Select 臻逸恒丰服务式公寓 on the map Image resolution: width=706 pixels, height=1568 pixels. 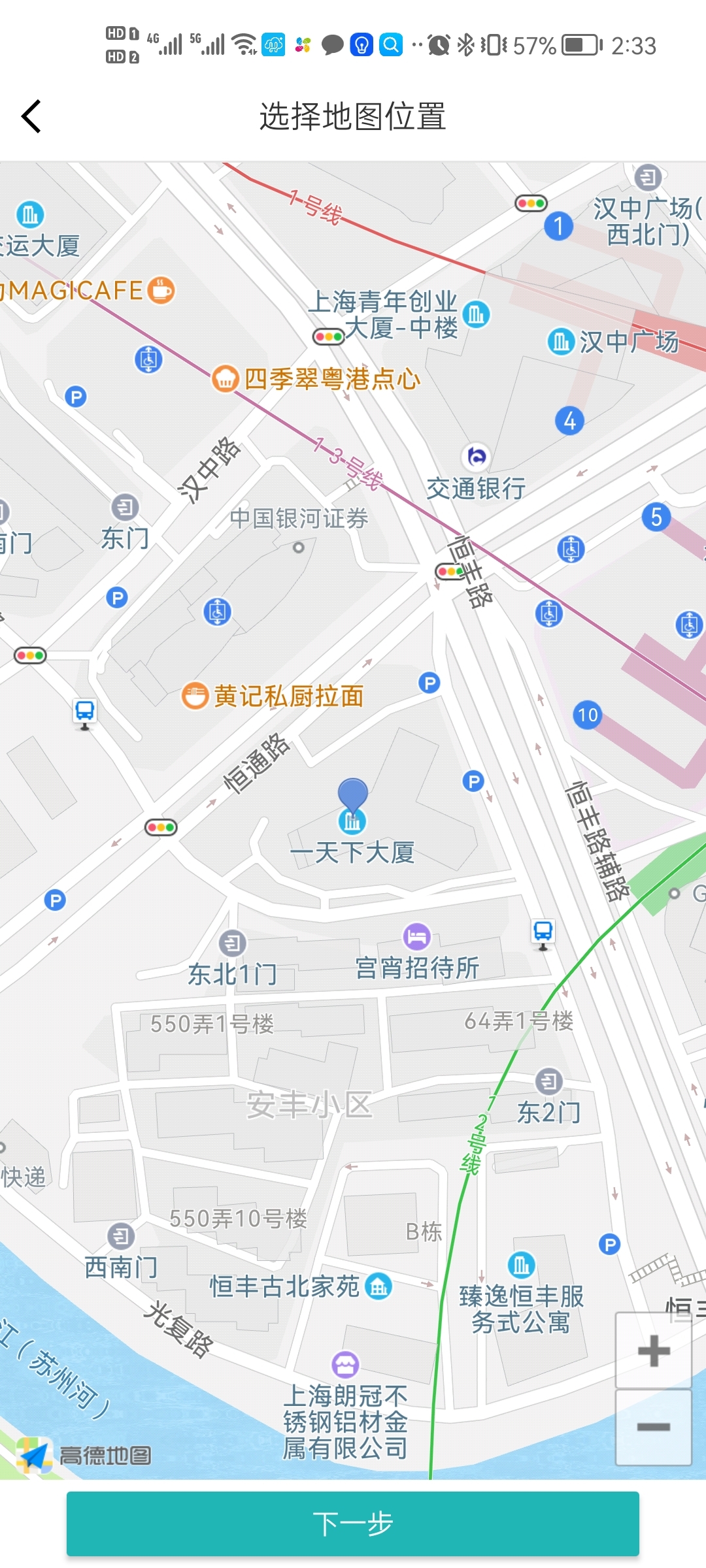click(521, 1309)
